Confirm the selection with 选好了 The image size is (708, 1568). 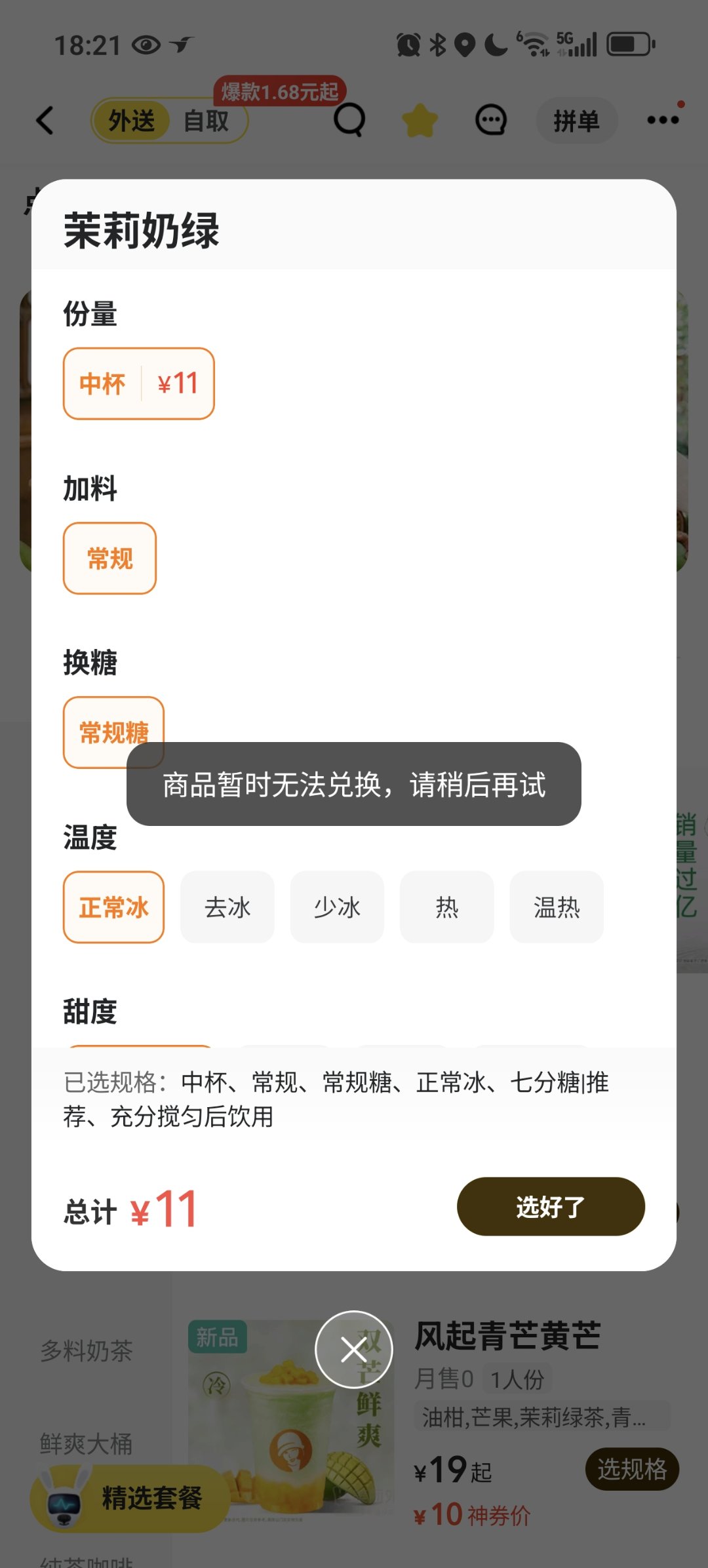(x=551, y=1206)
